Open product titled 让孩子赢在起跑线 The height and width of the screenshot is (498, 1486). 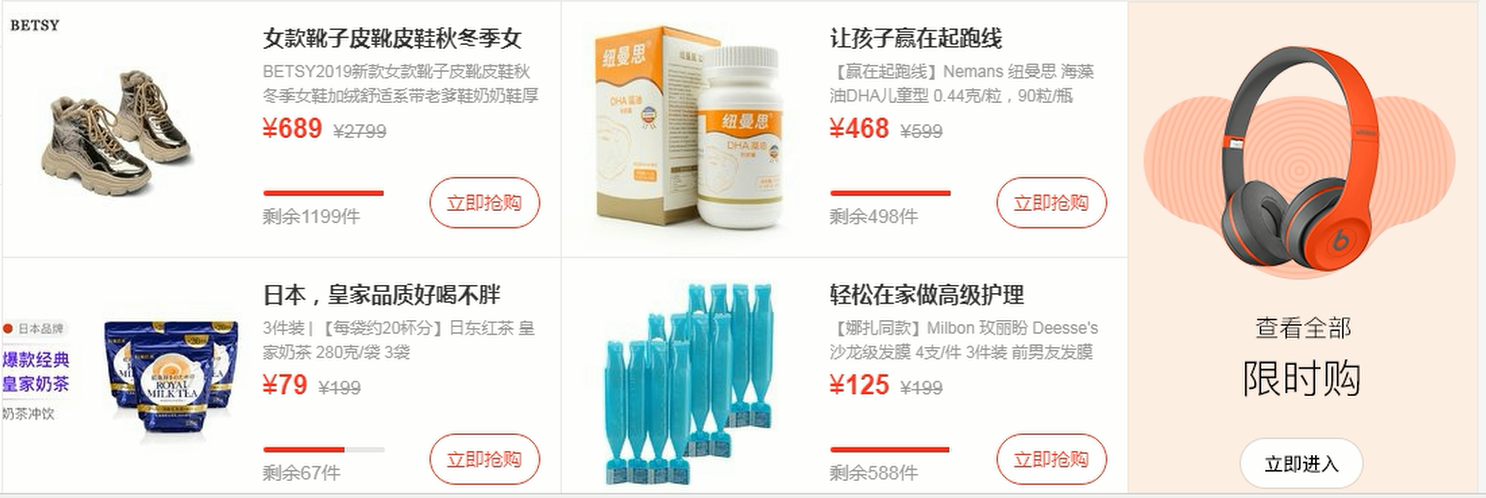[916, 39]
